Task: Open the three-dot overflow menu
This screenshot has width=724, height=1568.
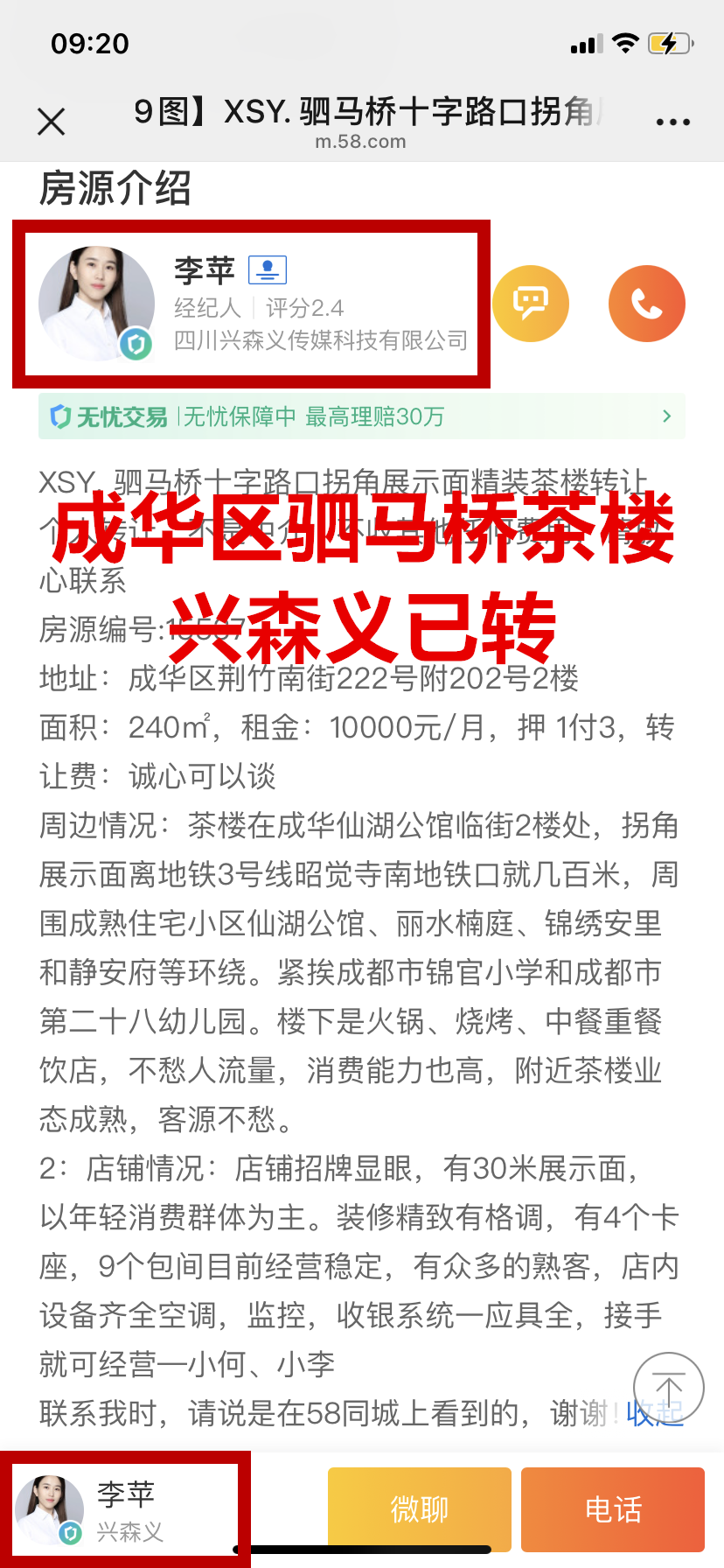Action: click(672, 122)
